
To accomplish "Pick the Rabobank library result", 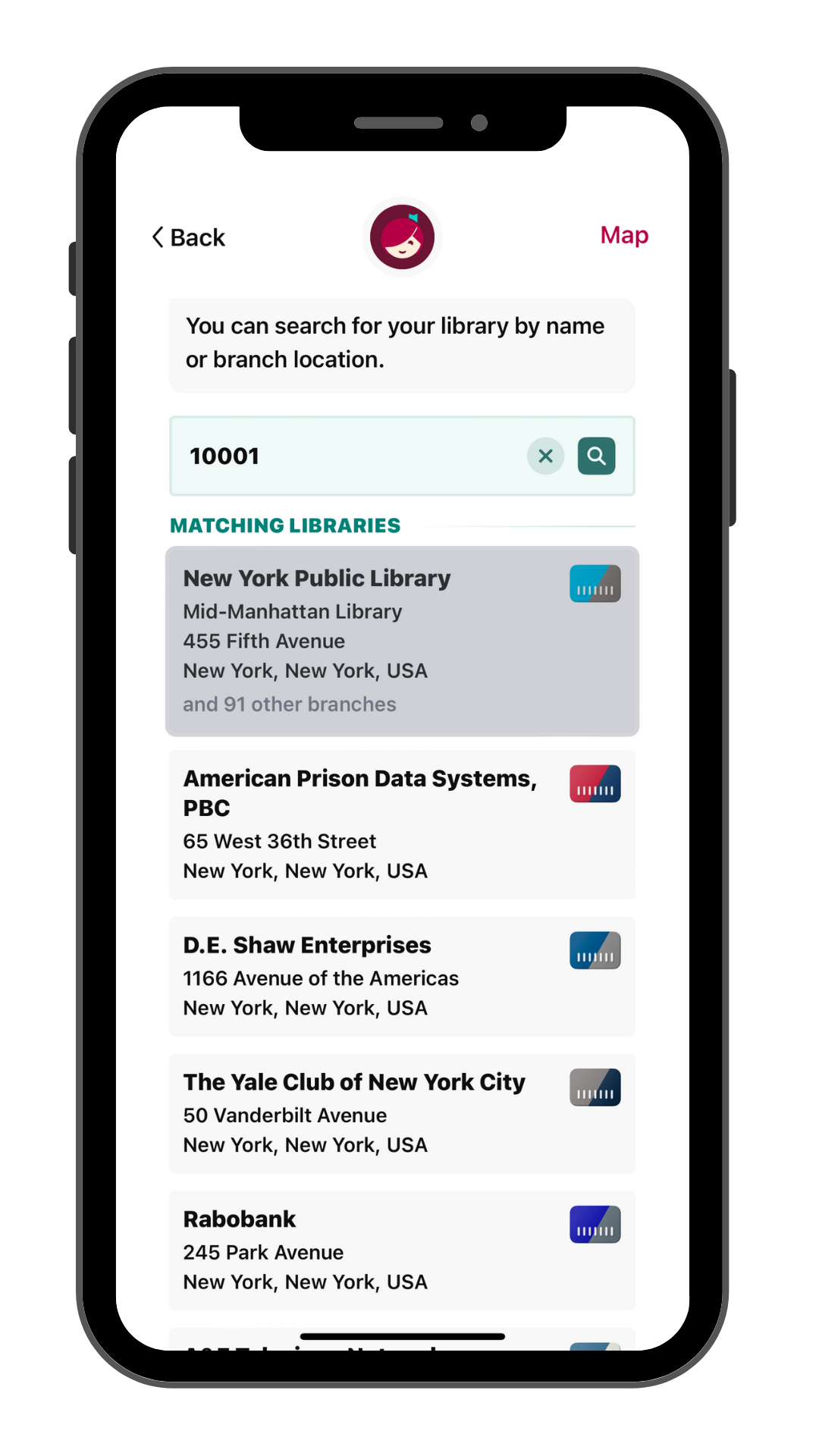I will click(402, 1250).
